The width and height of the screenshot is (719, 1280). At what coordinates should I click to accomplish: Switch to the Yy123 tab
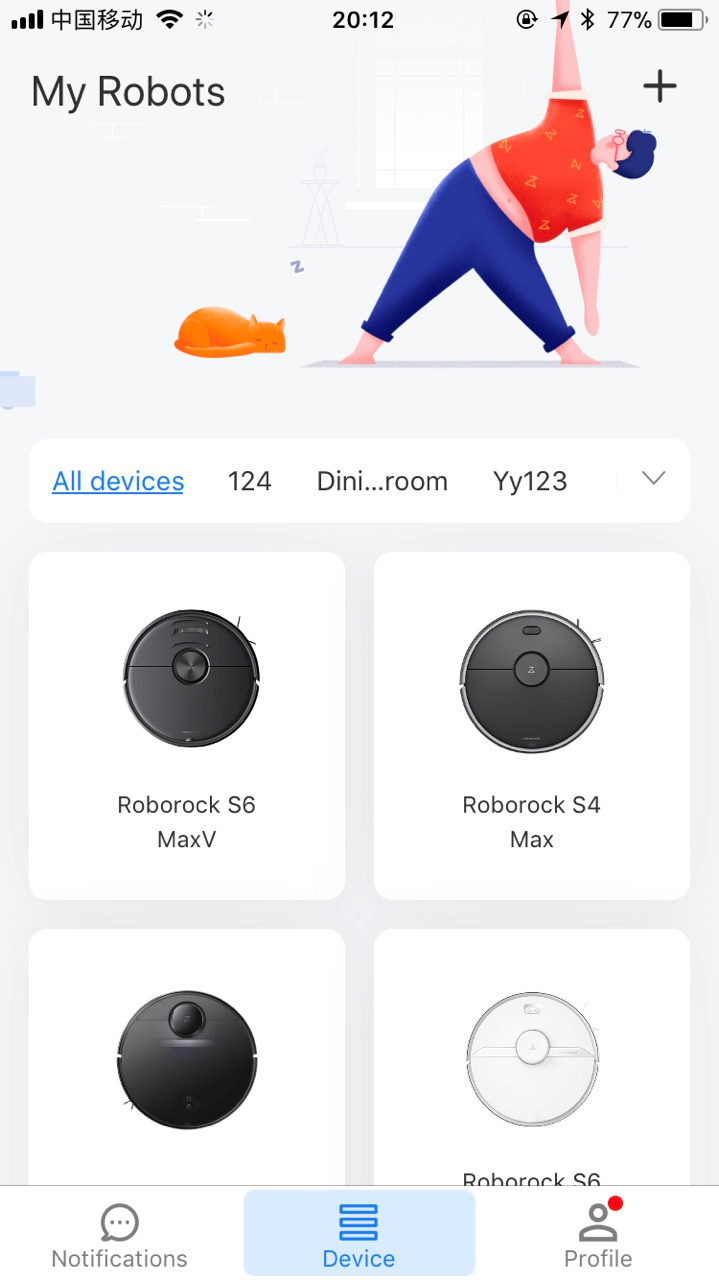click(x=530, y=481)
